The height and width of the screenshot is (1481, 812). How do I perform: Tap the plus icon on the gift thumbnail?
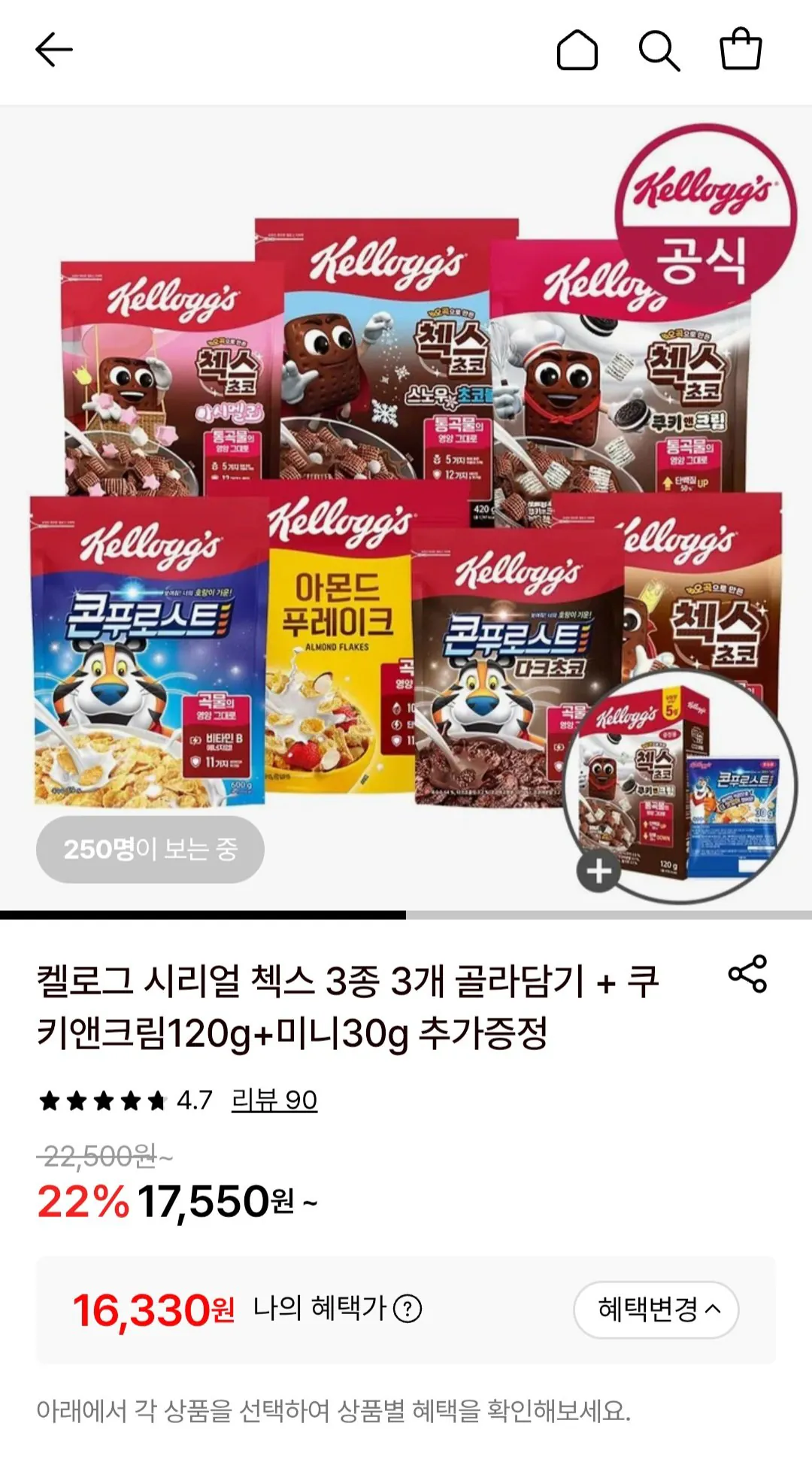click(598, 869)
